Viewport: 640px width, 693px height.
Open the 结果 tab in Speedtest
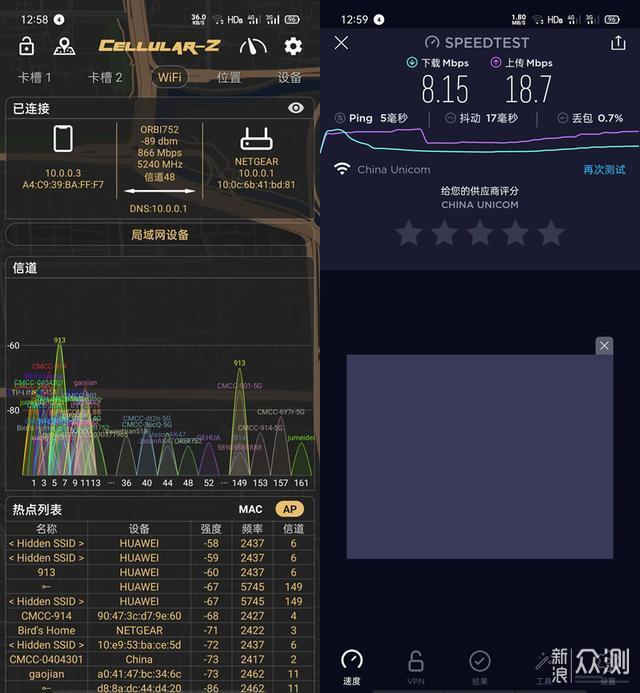480,665
